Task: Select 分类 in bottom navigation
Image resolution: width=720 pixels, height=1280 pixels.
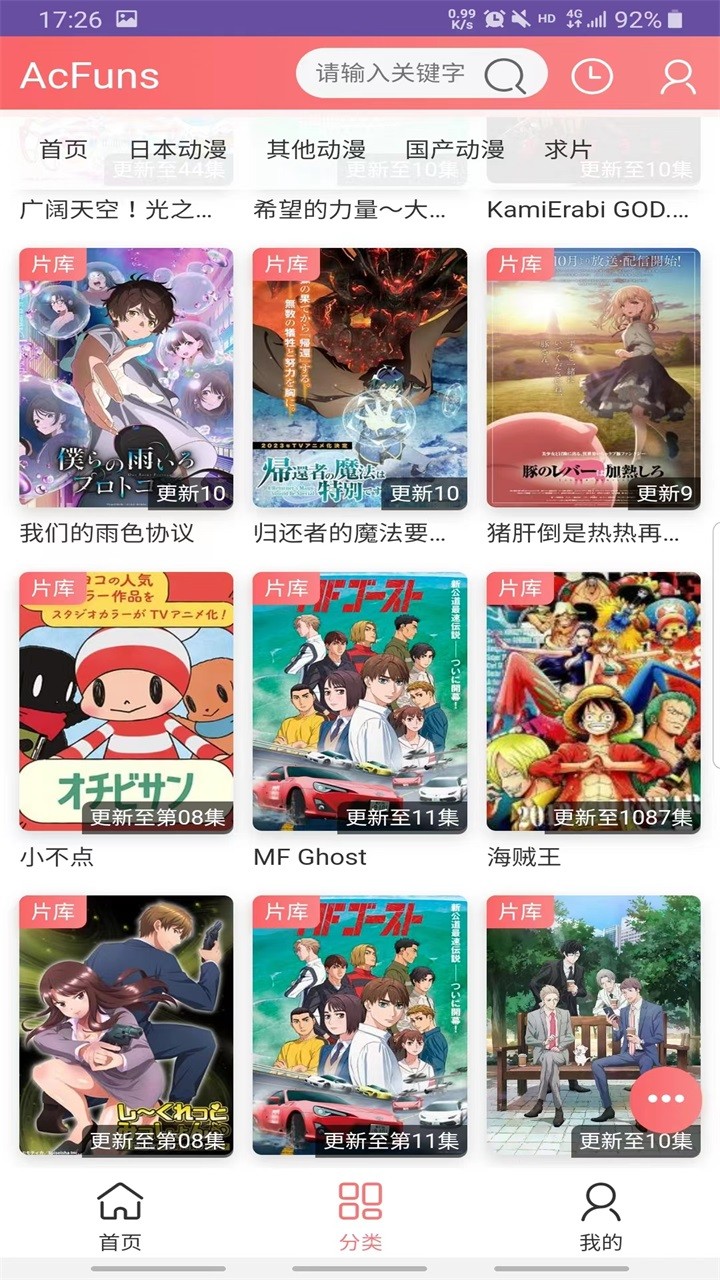Action: [x=360, y=1216]
